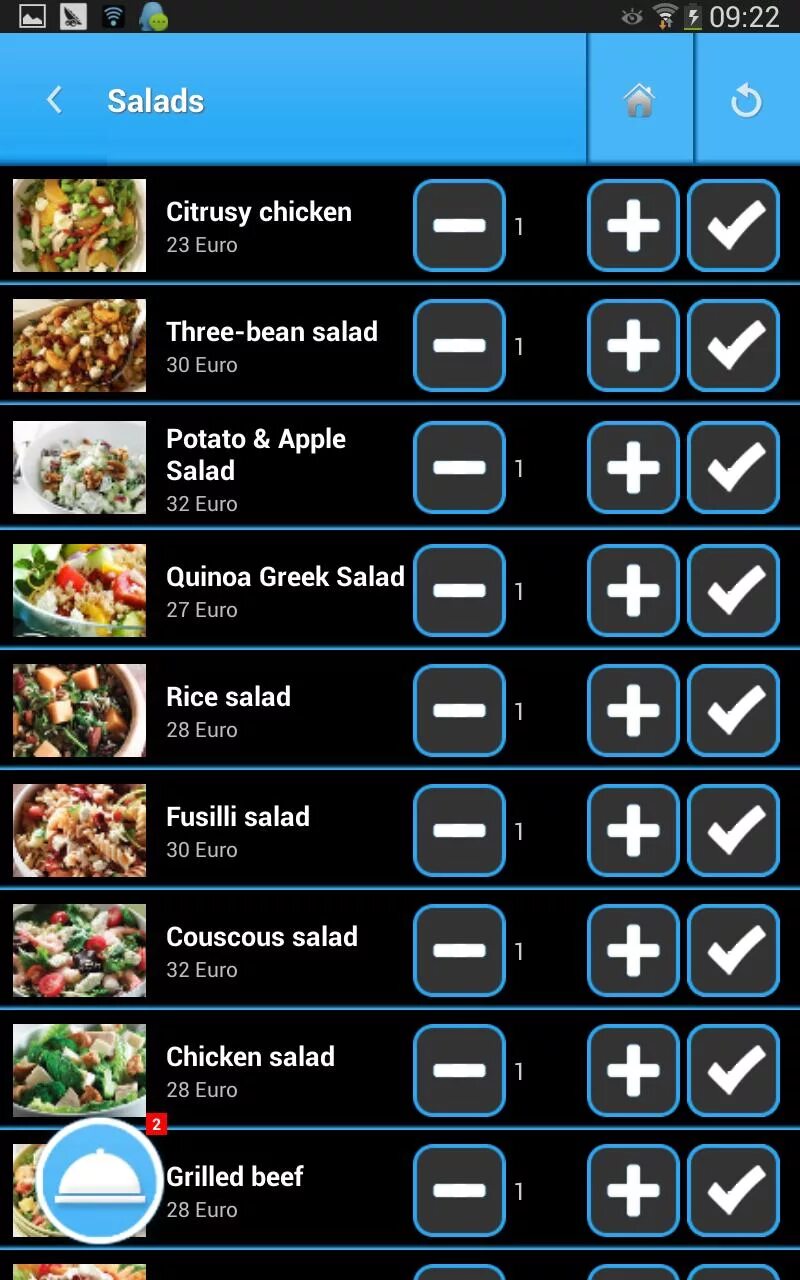Tap the plus button for Grilled beef
This screenshot has height=1280, width=800.
pyautogui.click(x=633, y=1190)
